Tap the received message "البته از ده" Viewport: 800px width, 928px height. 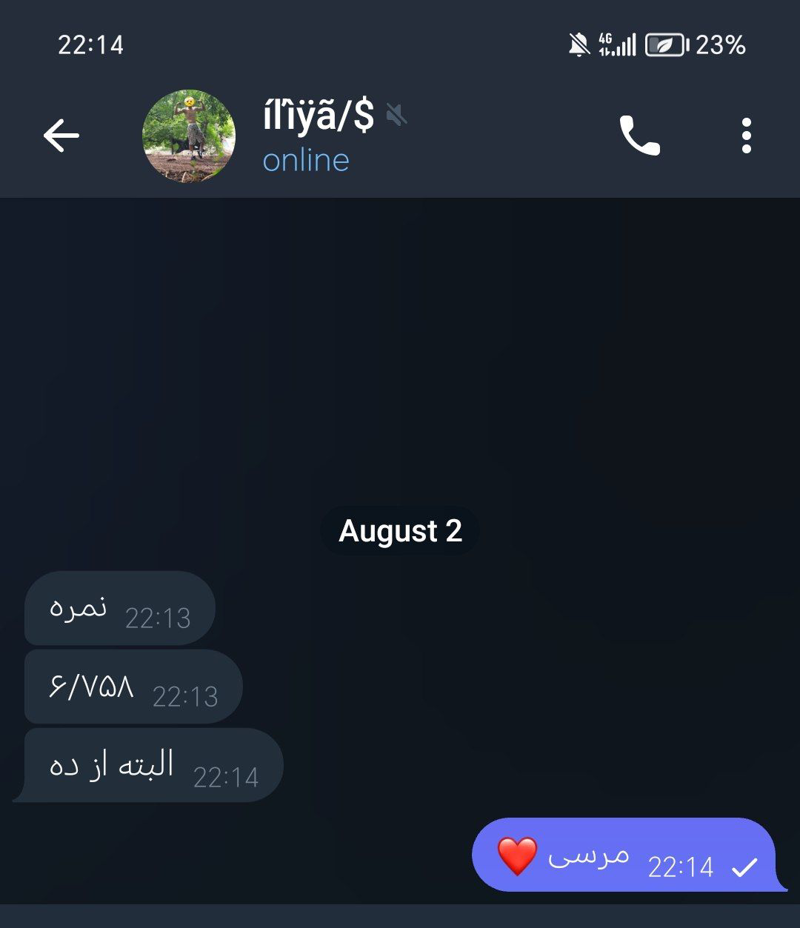coord(150,766)
